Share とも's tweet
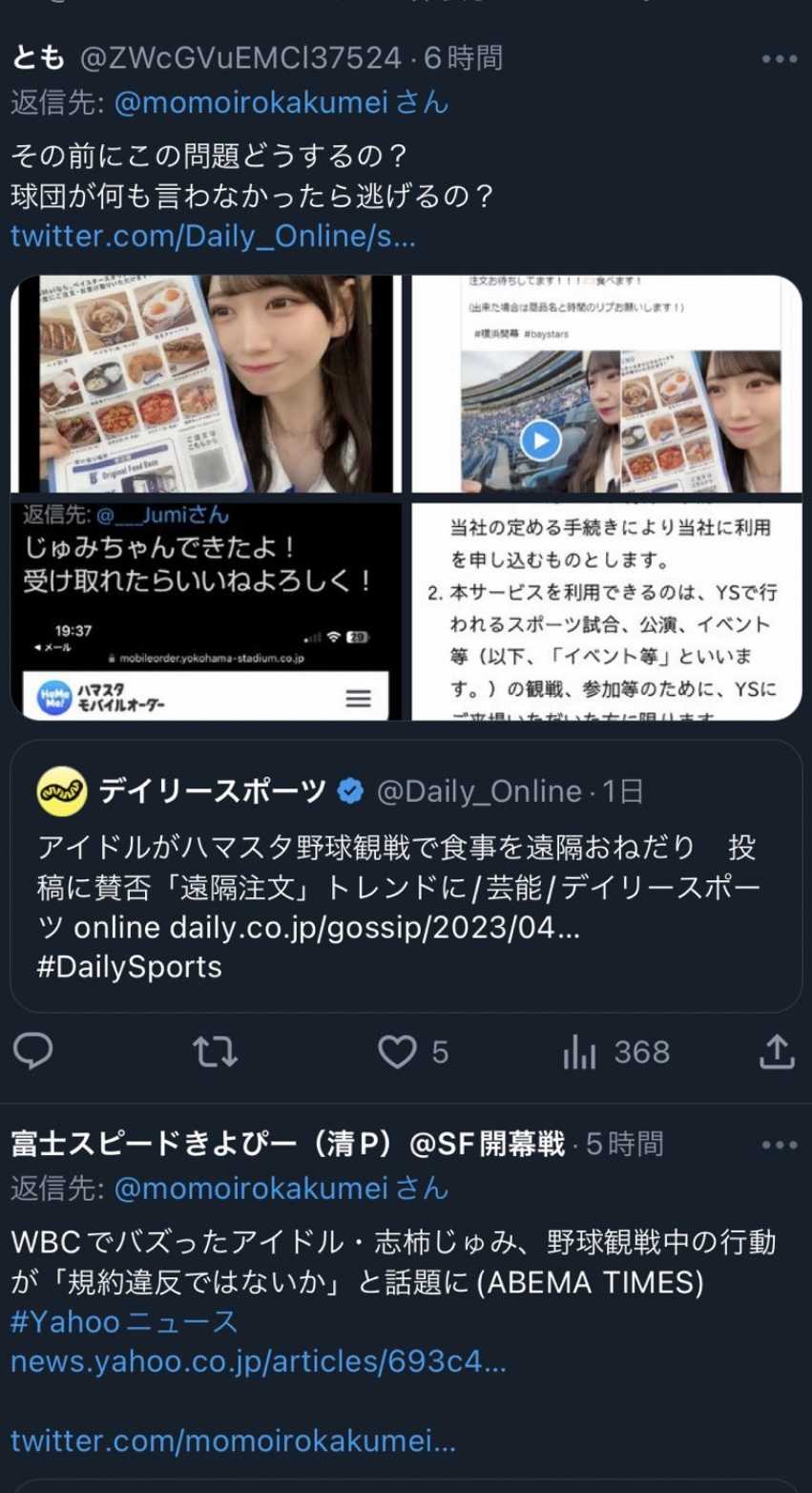 pos(777,1052)
